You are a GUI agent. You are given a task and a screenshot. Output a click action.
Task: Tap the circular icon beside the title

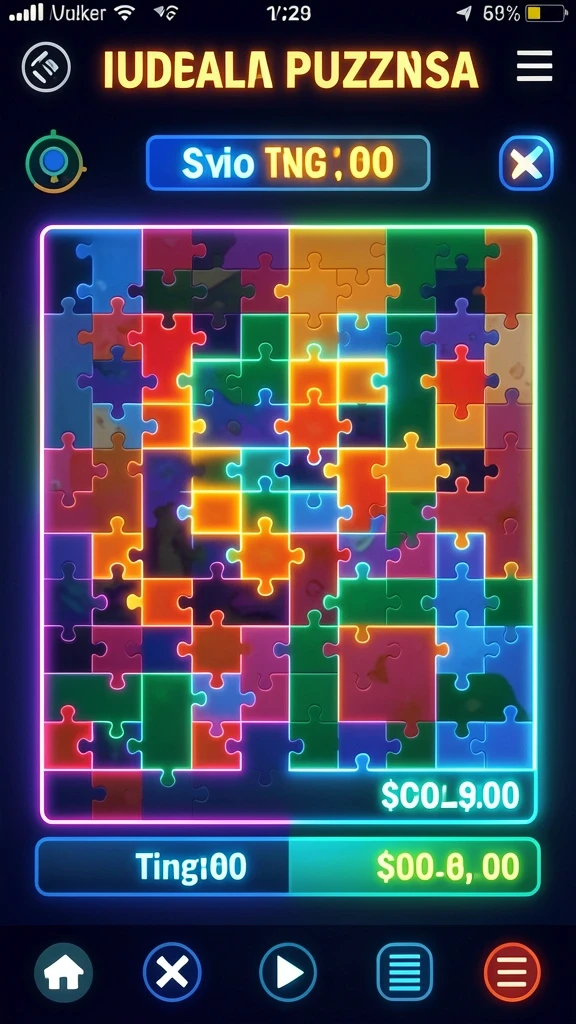tap(46, 67)
